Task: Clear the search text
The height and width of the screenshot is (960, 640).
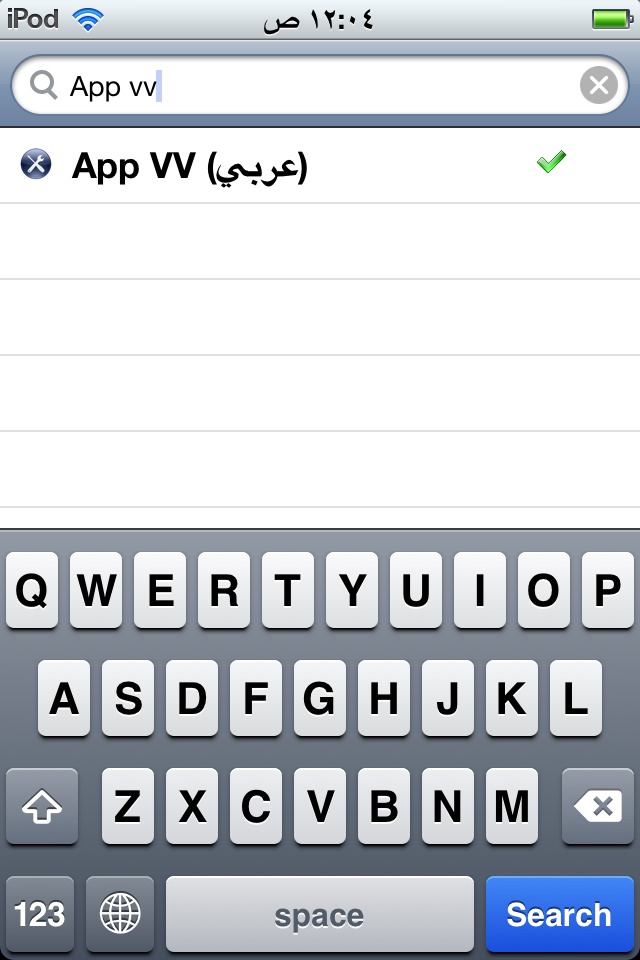Action: point(598,87)
